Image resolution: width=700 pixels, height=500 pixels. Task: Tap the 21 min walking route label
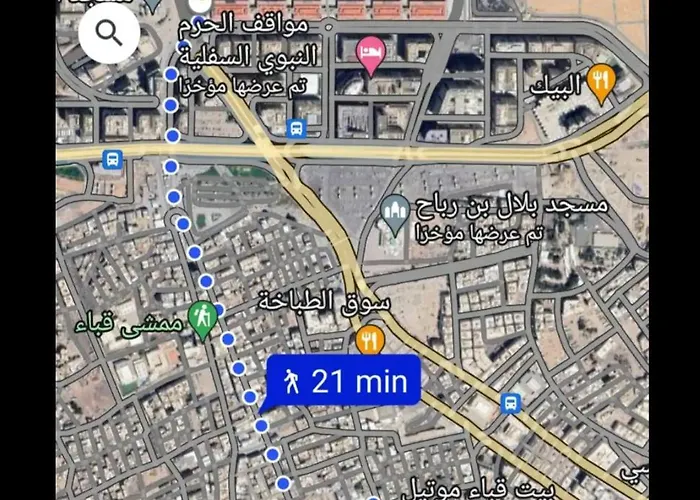344,381
